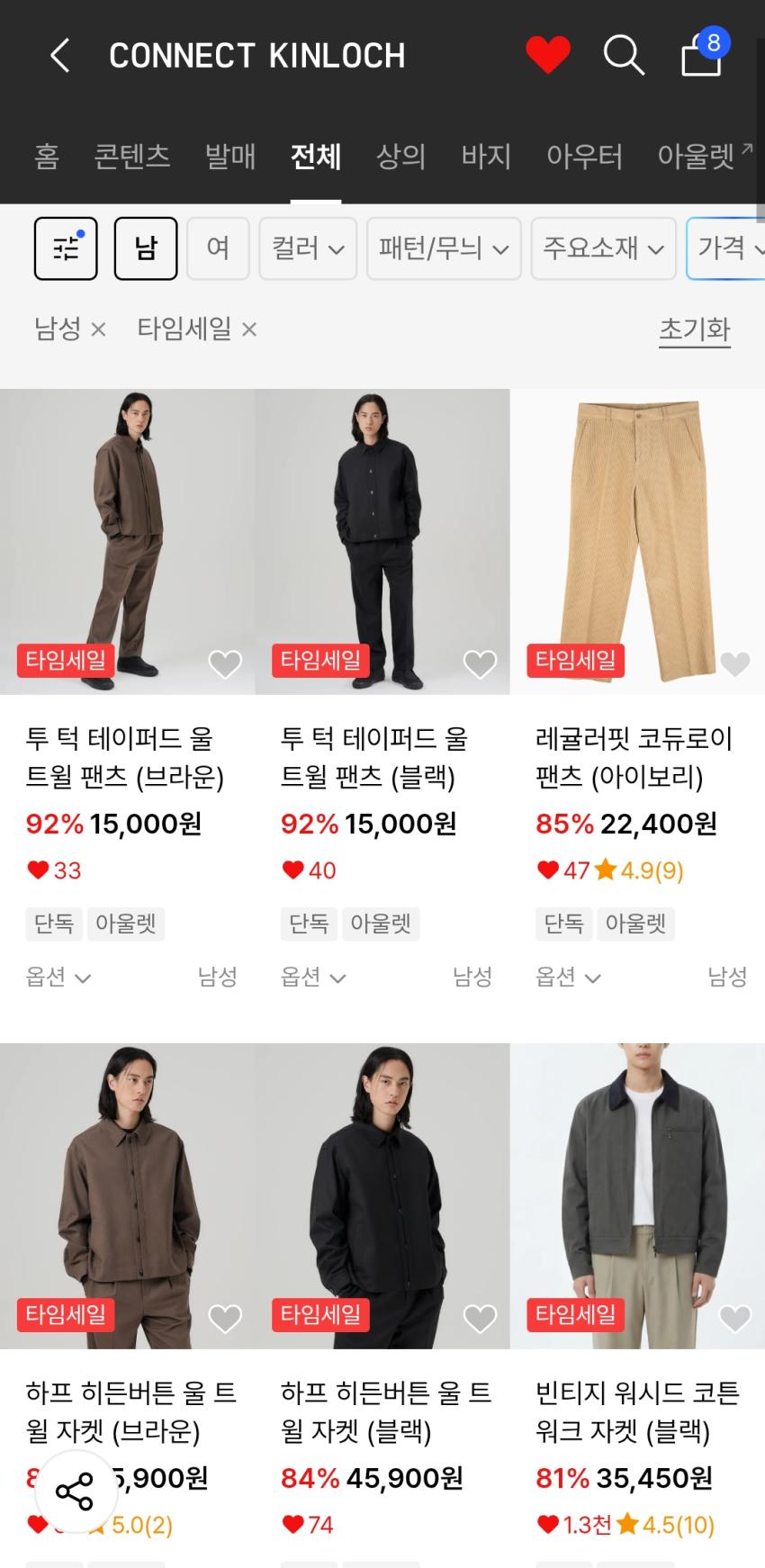Go back from CONNECT KINLOCH page
765x1568 pixels.
[x=60, y=56]
